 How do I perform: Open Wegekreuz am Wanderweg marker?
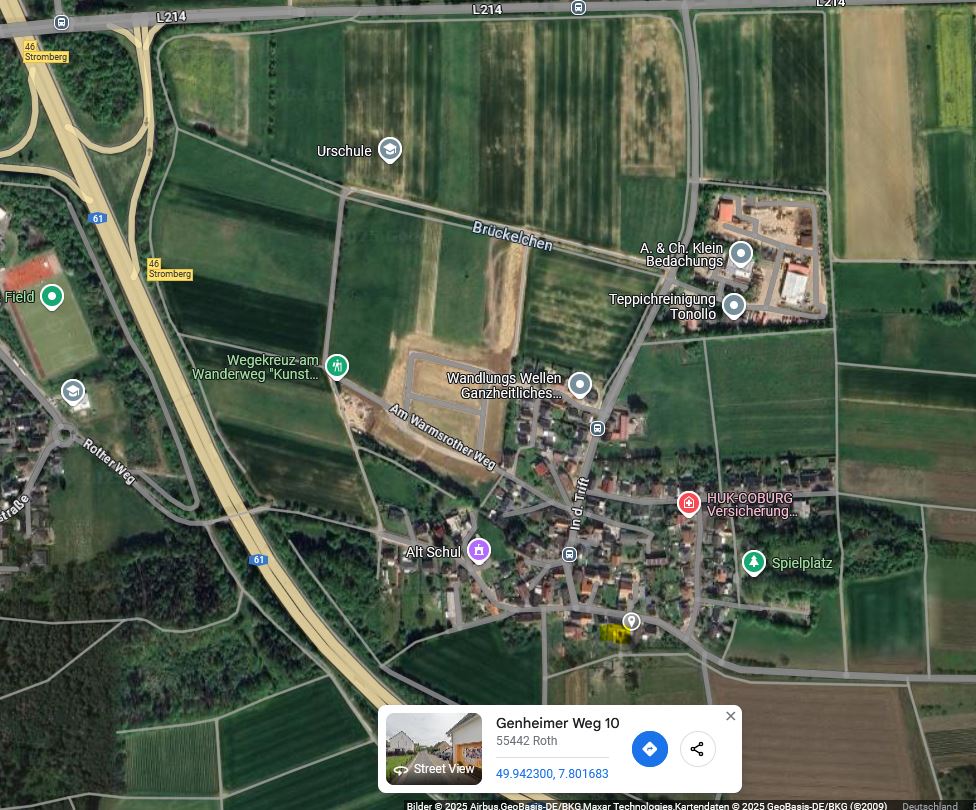(338, 366)
